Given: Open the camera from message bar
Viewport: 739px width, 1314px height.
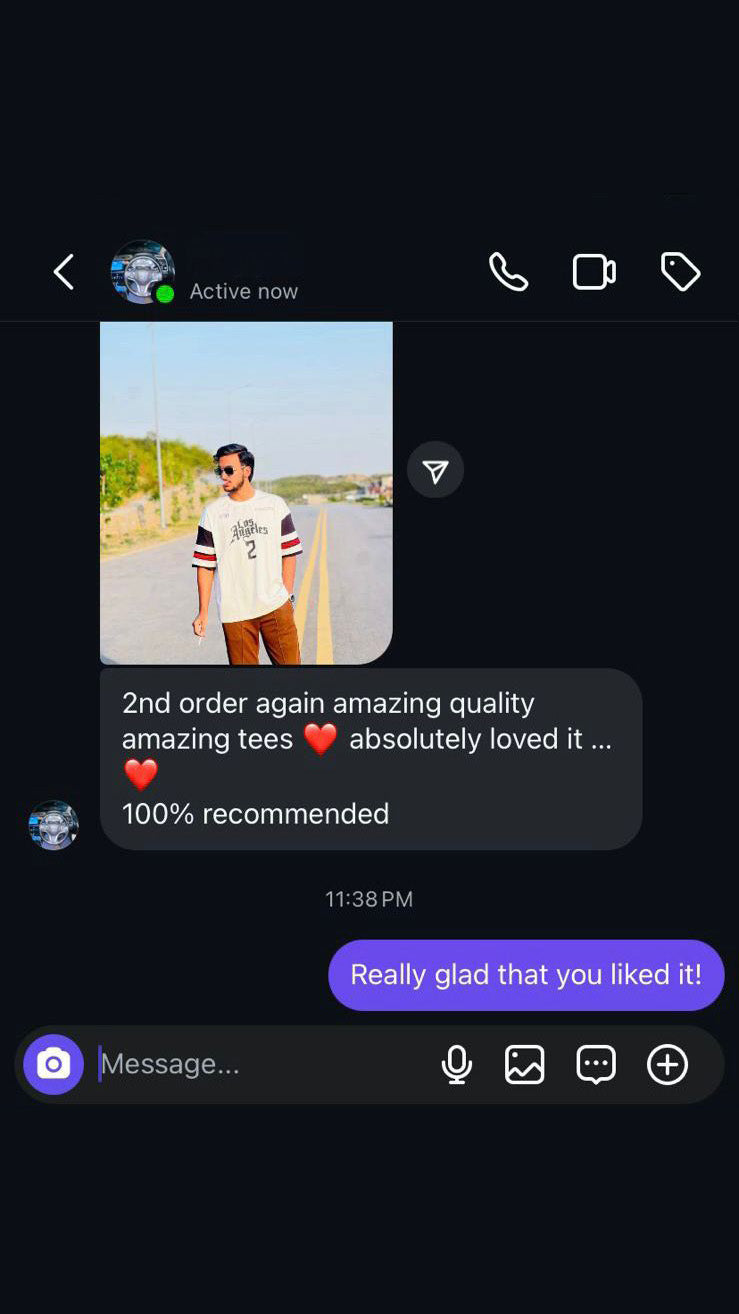Looking at the screenshot, I should 53,1064.
